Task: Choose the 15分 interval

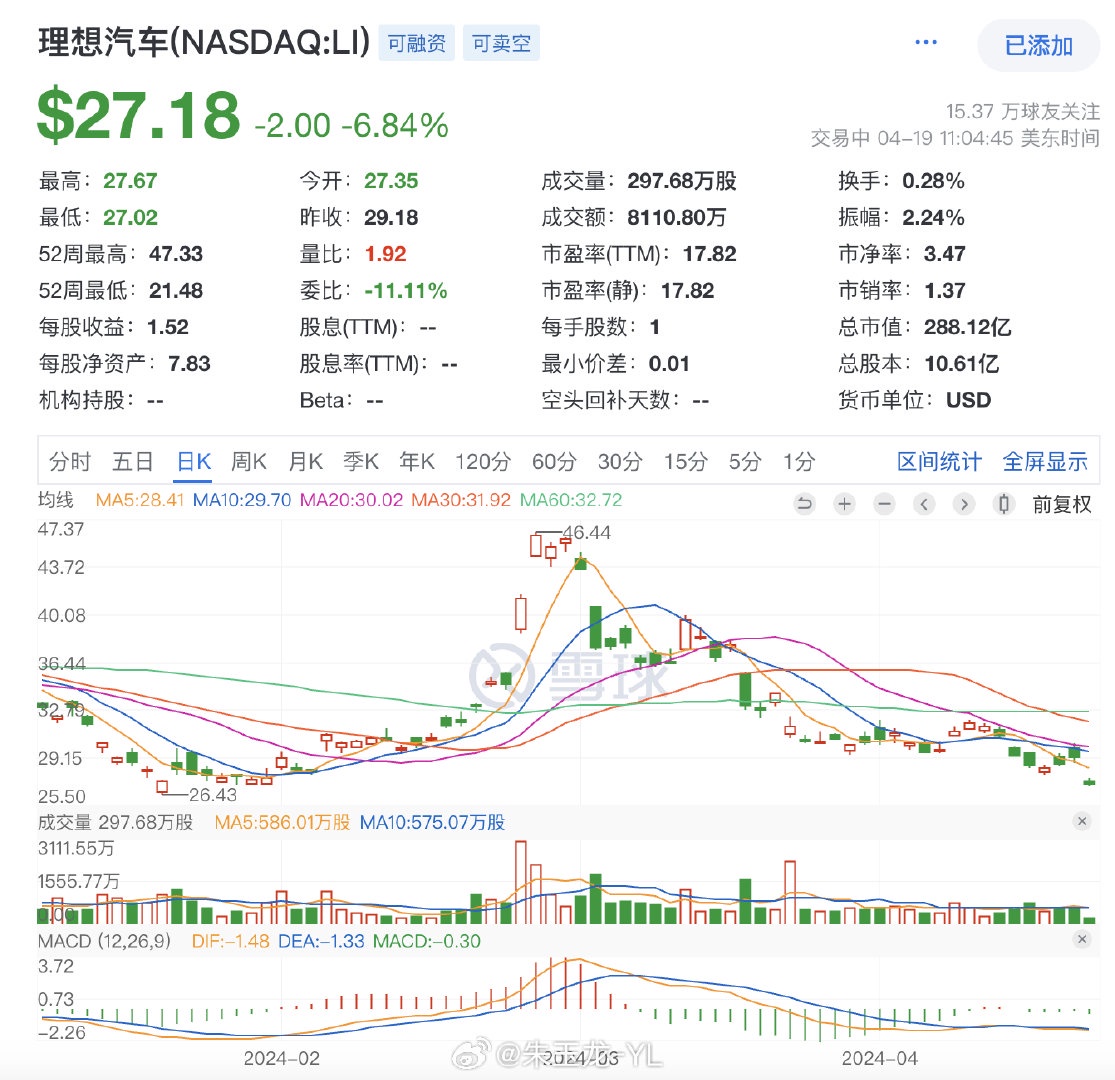Action: pyautogui.click(x=685, y=461)
